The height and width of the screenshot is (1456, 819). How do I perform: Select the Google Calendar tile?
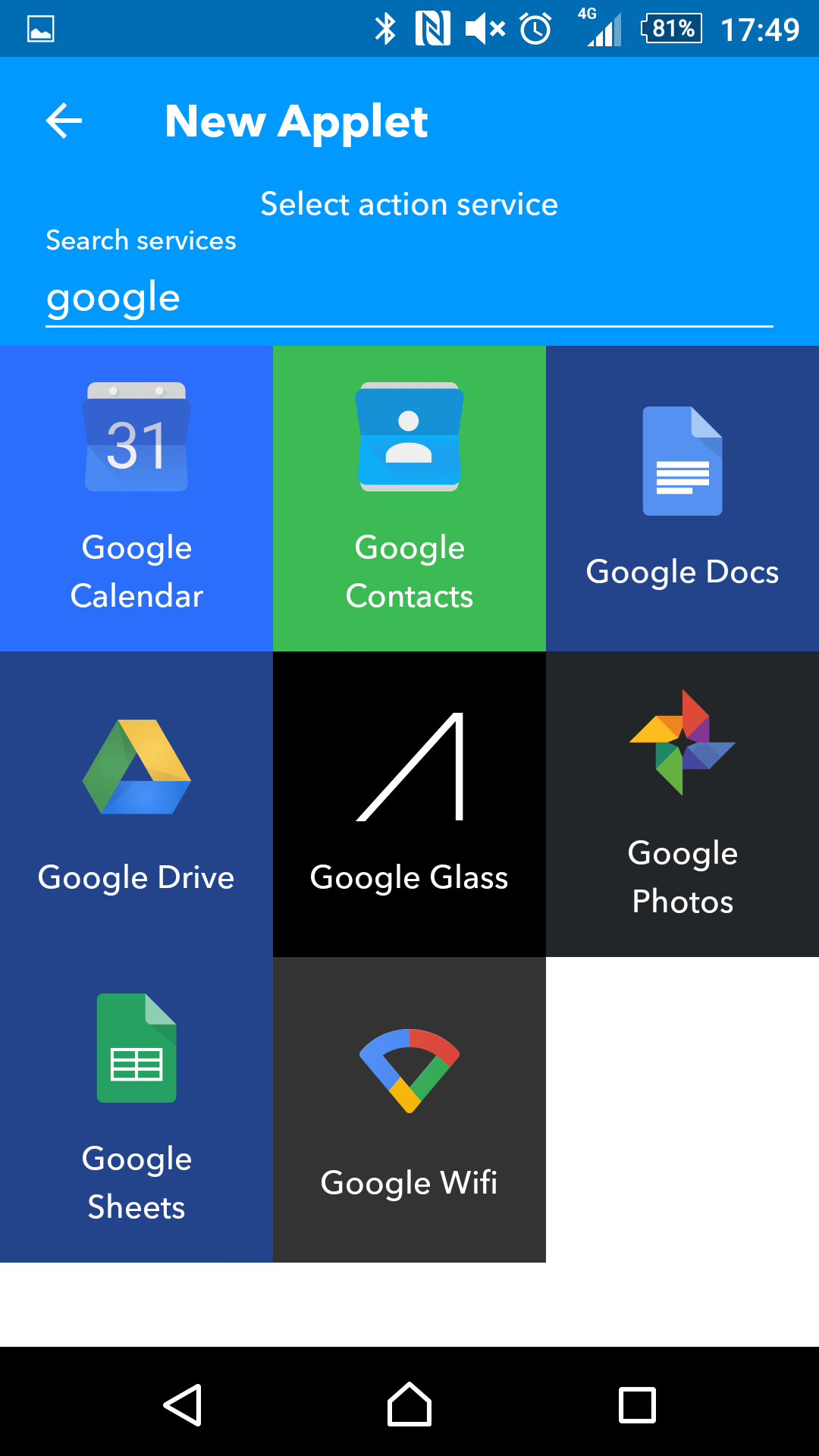click(x=136, y=497)
